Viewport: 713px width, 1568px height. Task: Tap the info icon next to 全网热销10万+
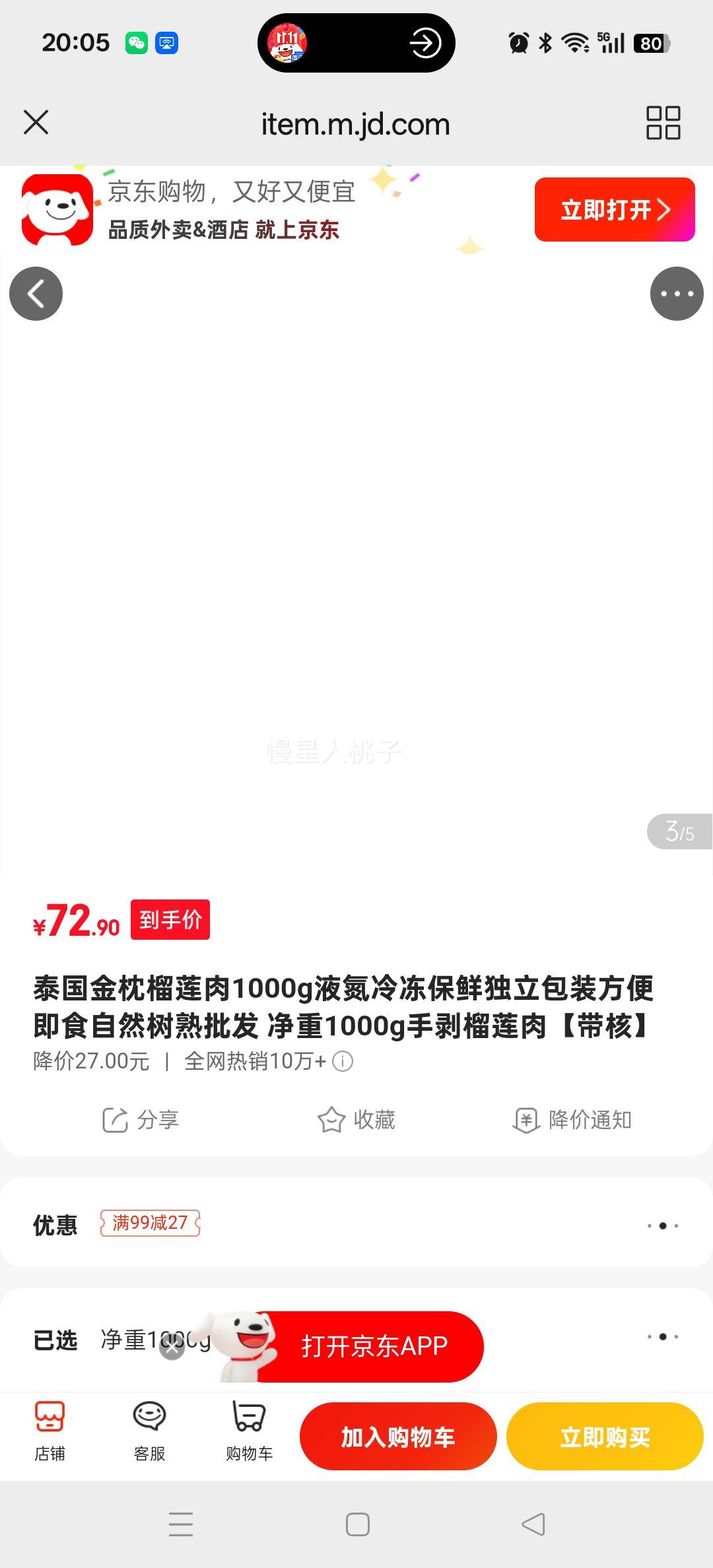point(343,1061)
